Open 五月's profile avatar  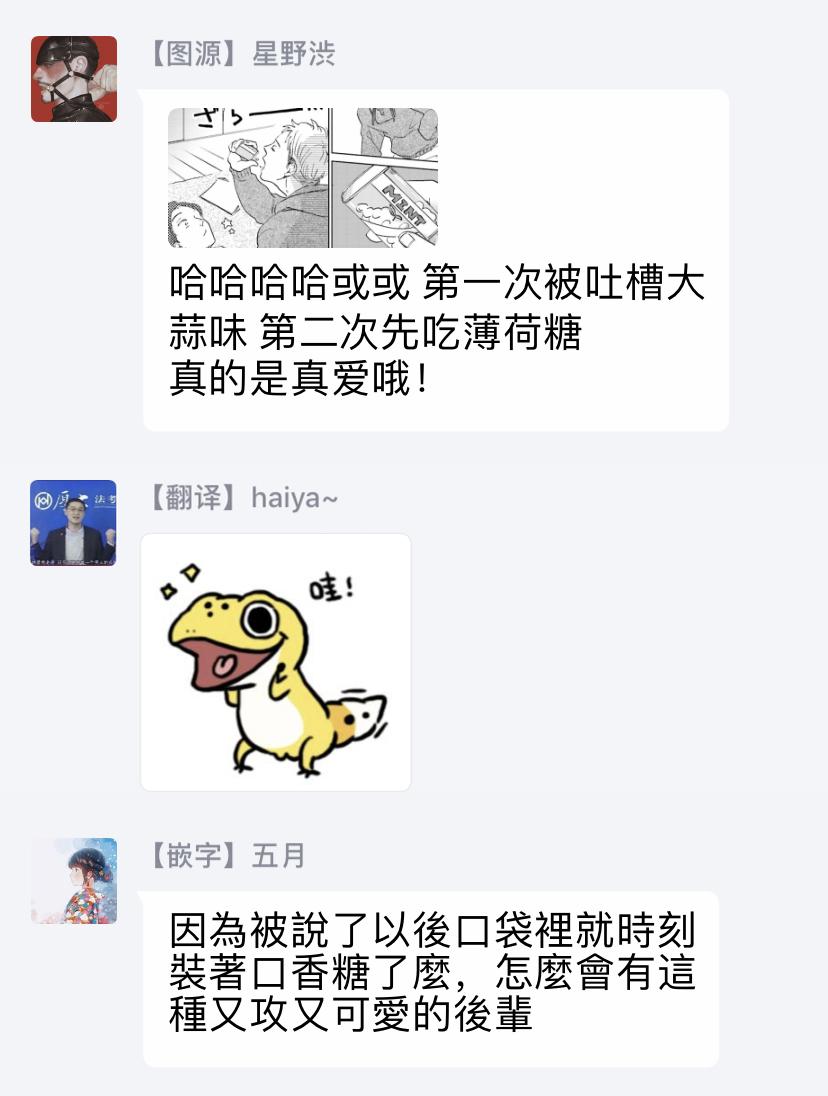coord(74,881)
